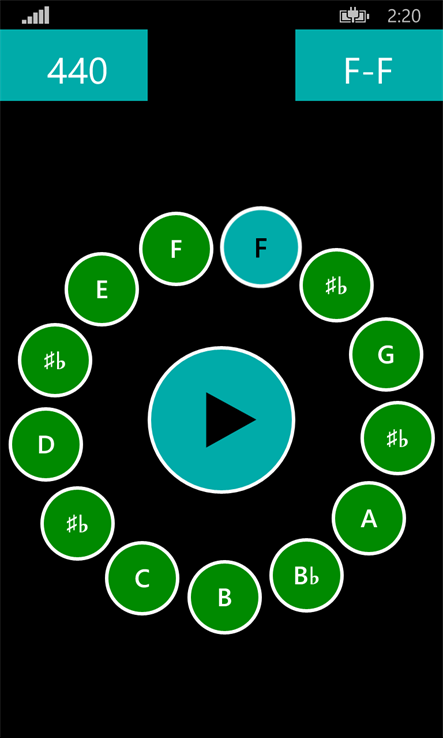
Task: Tap the sharp-flat note between D and E
Action: coord(55,360)
